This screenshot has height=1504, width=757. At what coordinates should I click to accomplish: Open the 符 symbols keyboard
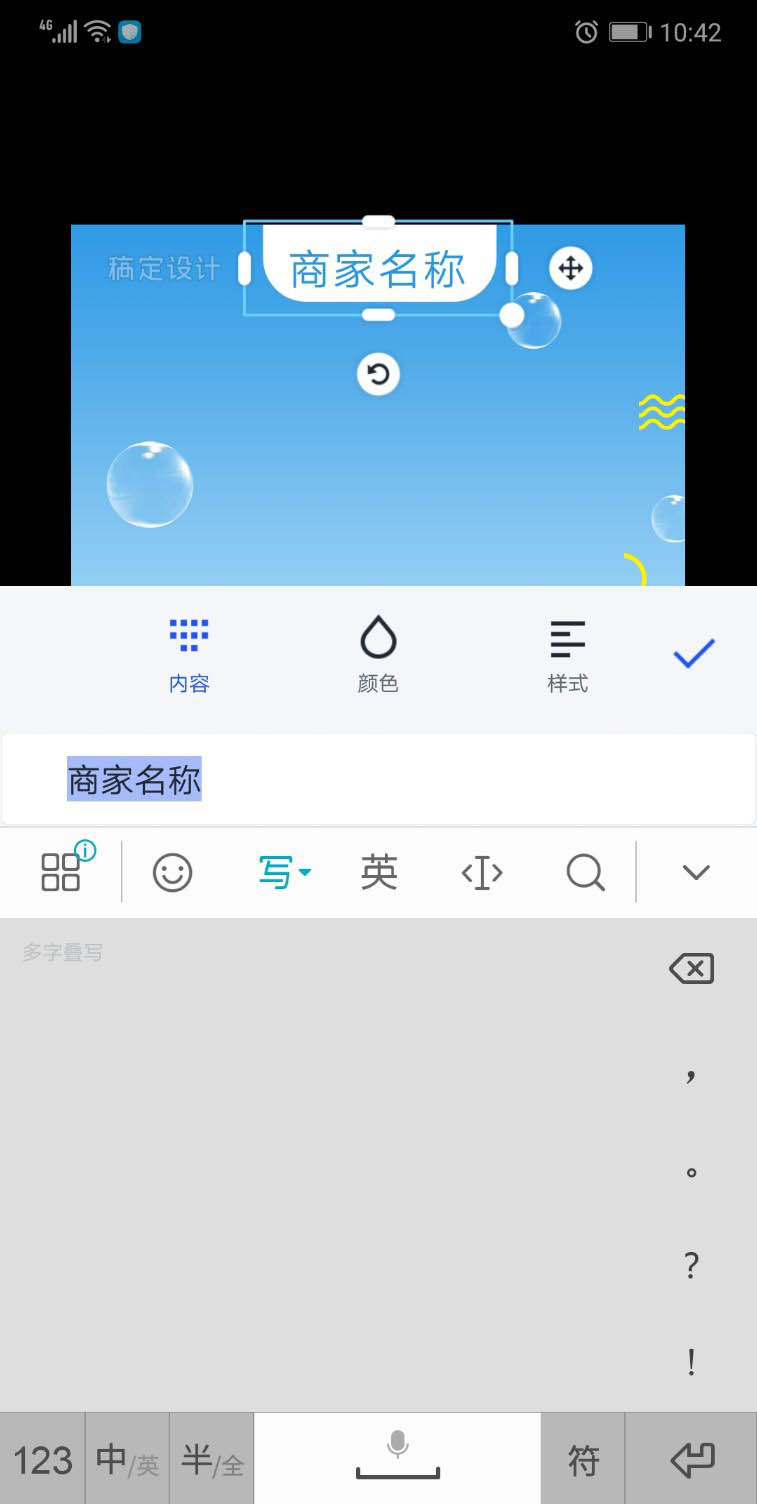(583, 1460)
